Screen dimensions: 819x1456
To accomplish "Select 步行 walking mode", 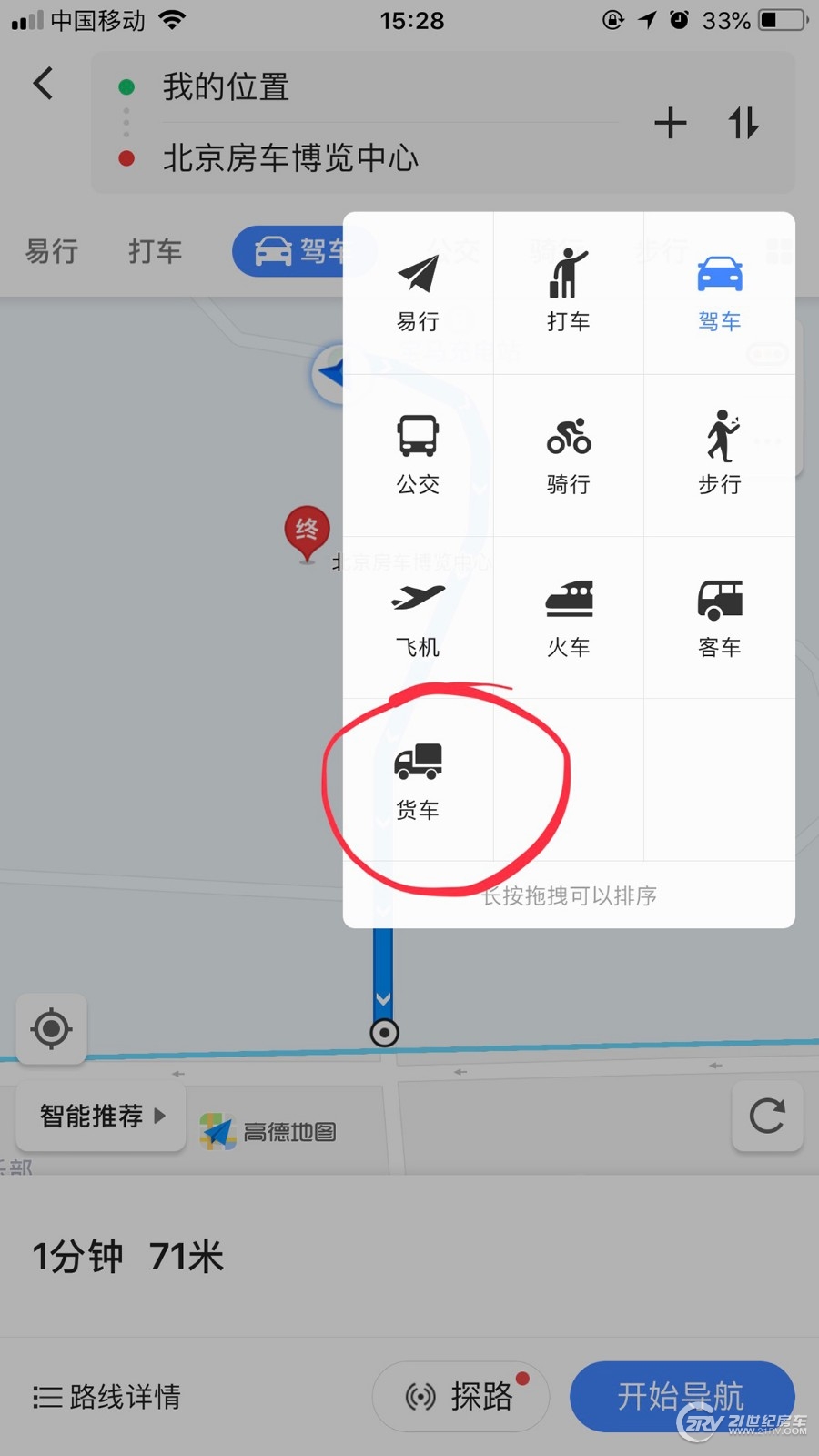I will (719, 455).
